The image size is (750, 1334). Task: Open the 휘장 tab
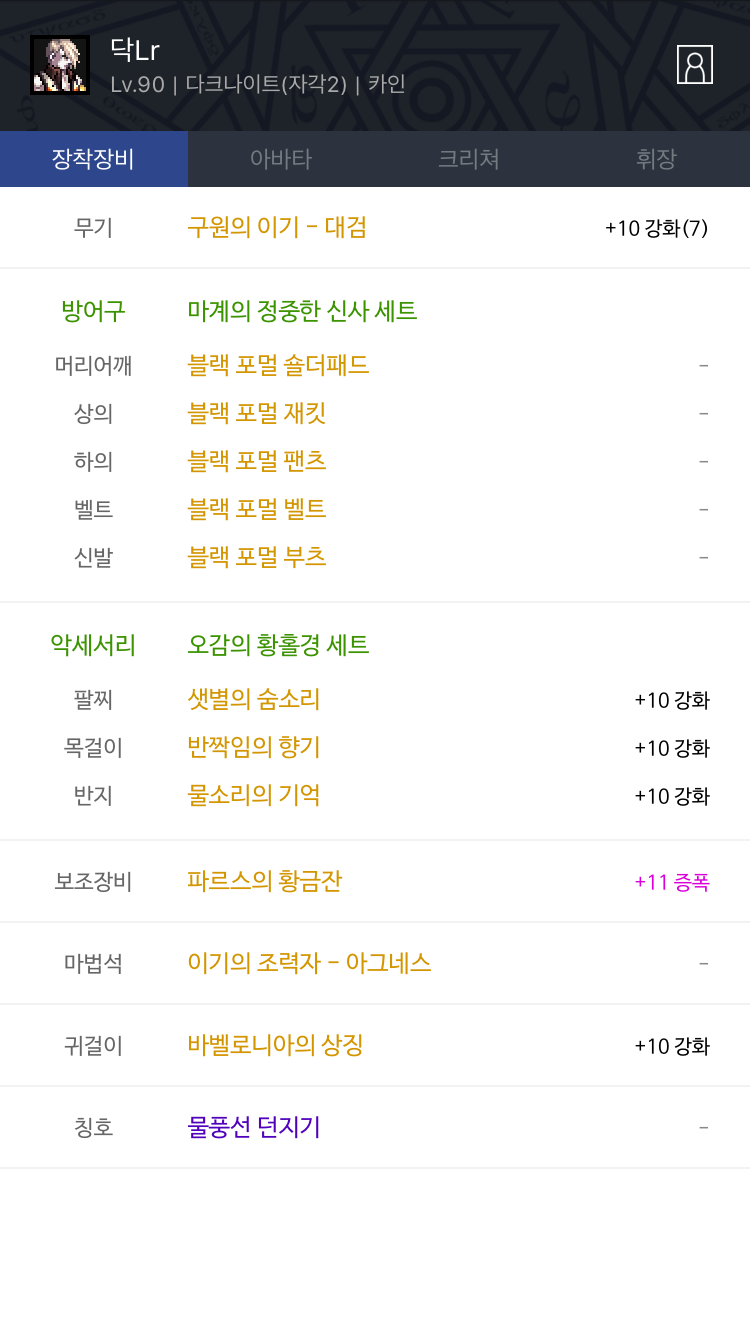click(656, 159)
